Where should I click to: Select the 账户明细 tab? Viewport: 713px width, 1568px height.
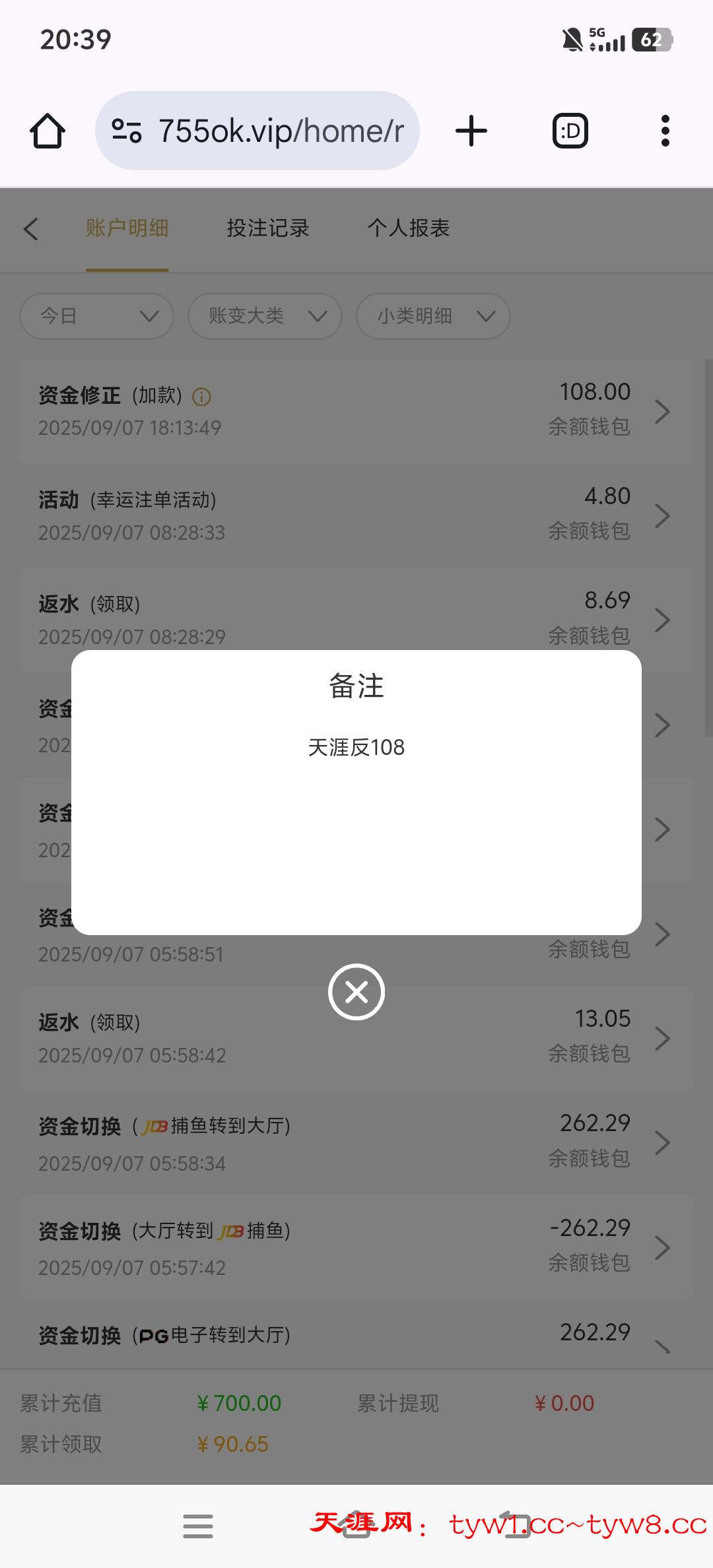coord(127,228)
